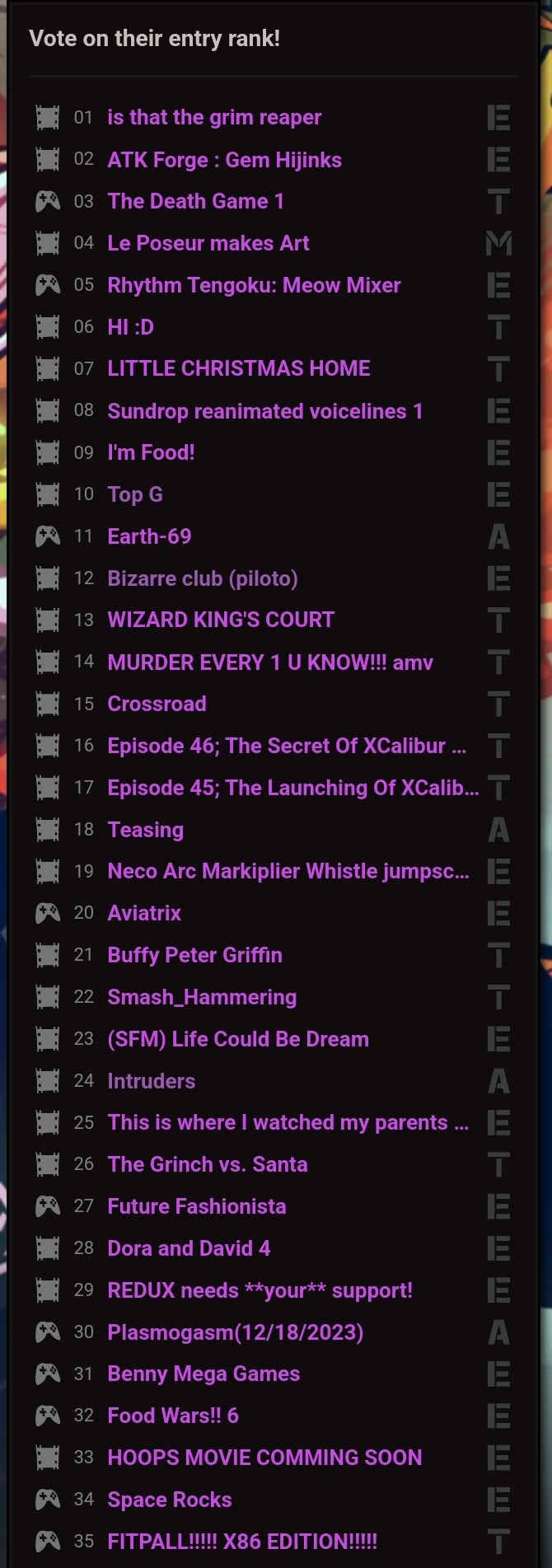Open 'Sundrop reanimated voicelines 1'

[264, 411]
